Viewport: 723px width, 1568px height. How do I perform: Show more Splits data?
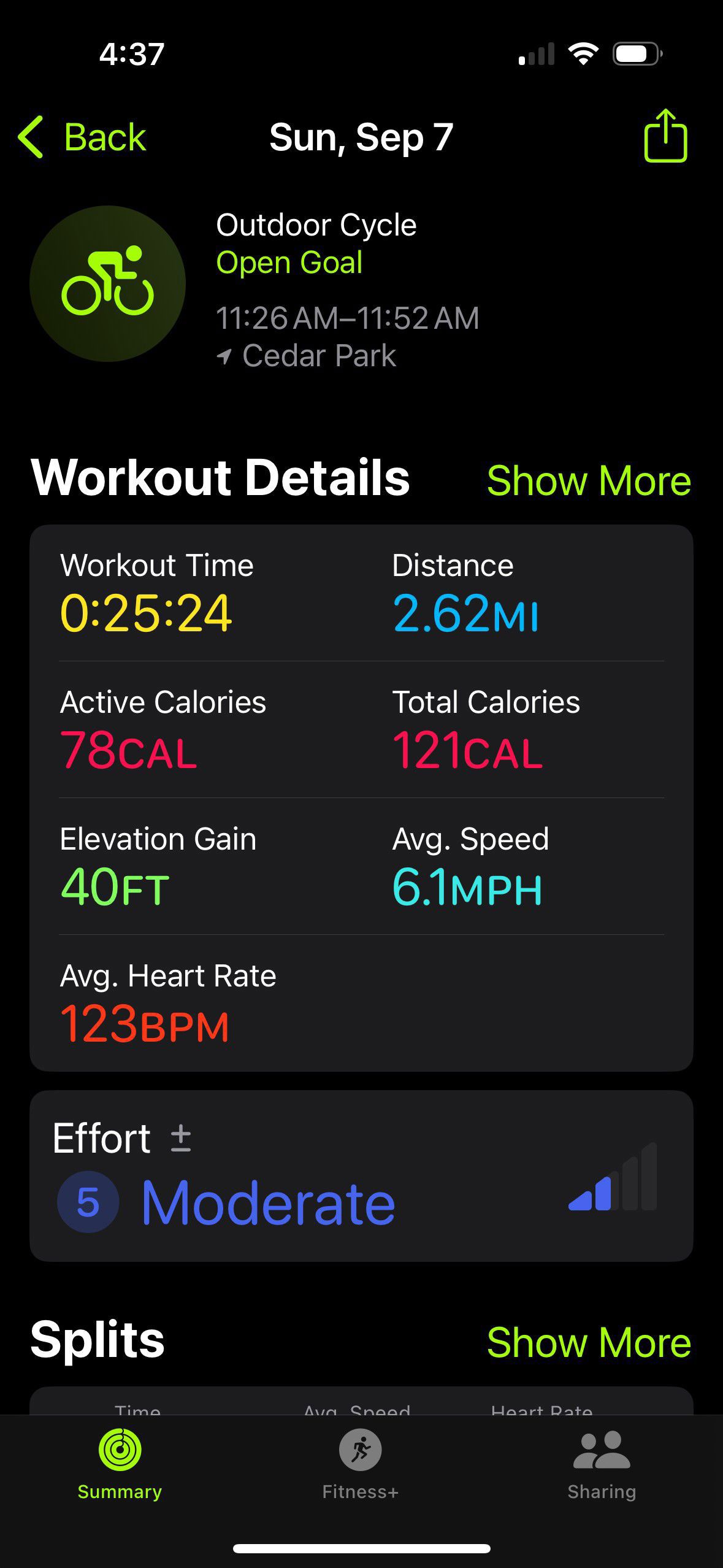(589, 1342)
